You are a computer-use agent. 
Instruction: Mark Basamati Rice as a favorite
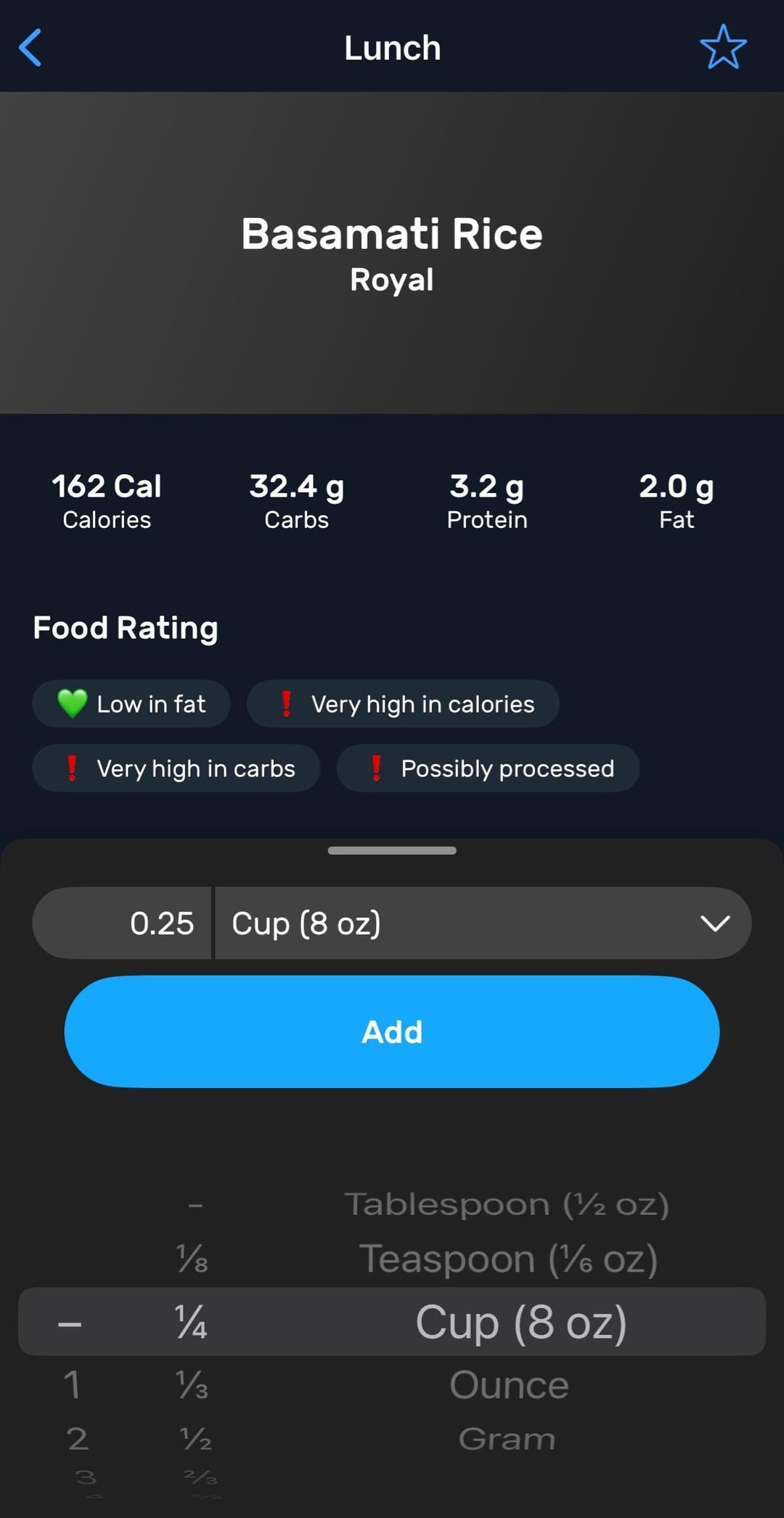point(723,48)
